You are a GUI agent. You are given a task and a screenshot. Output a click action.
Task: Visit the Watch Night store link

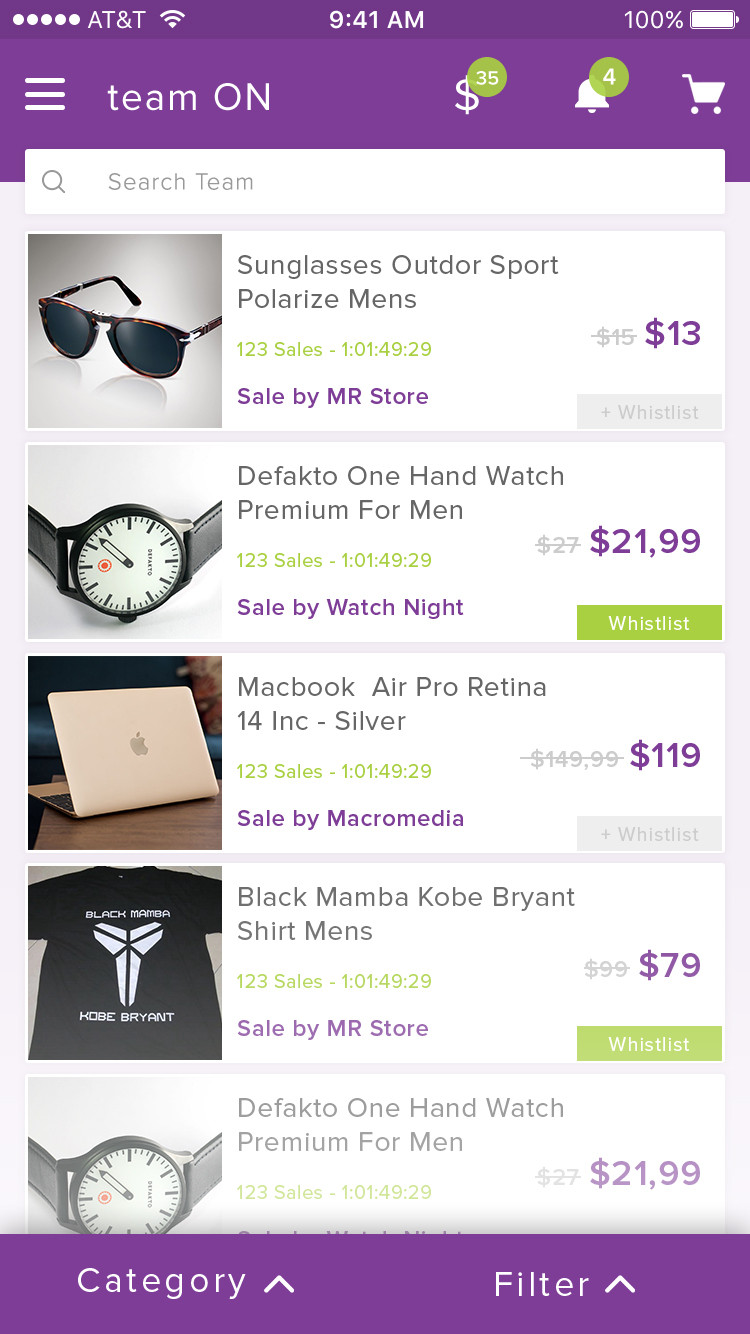[x=350, y=607]
